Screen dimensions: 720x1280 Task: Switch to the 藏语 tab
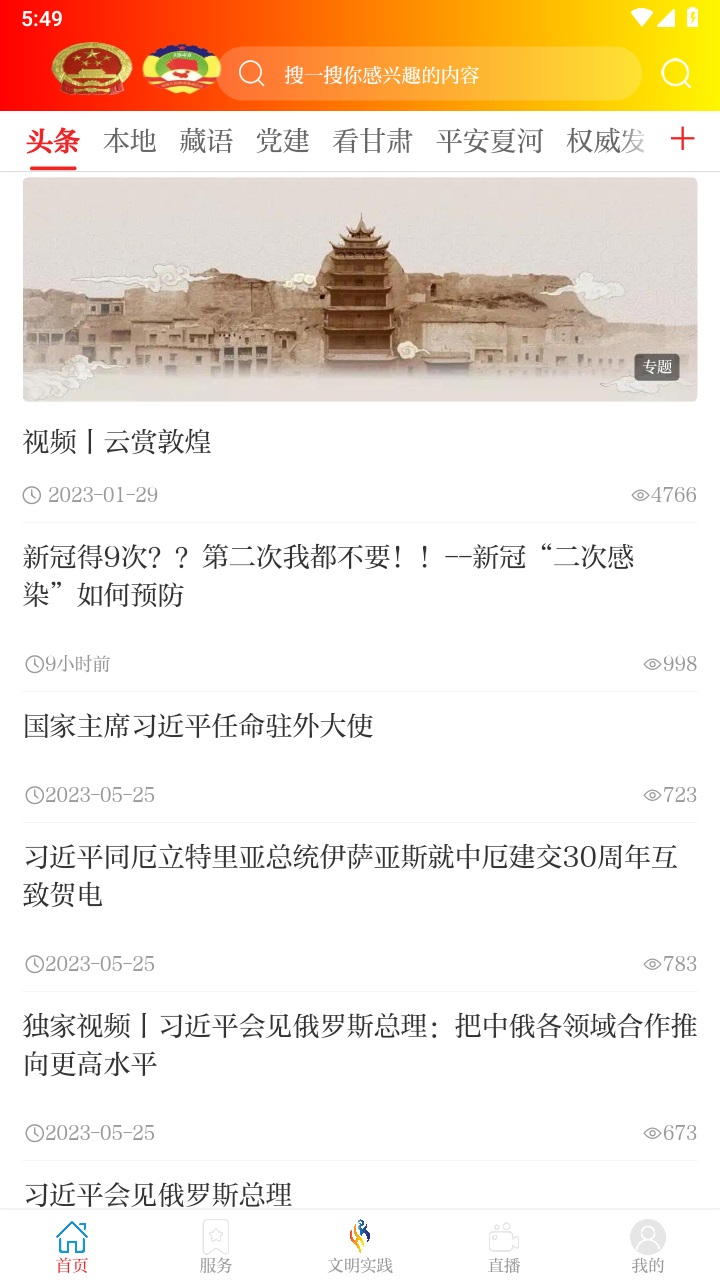pos(205,141)
